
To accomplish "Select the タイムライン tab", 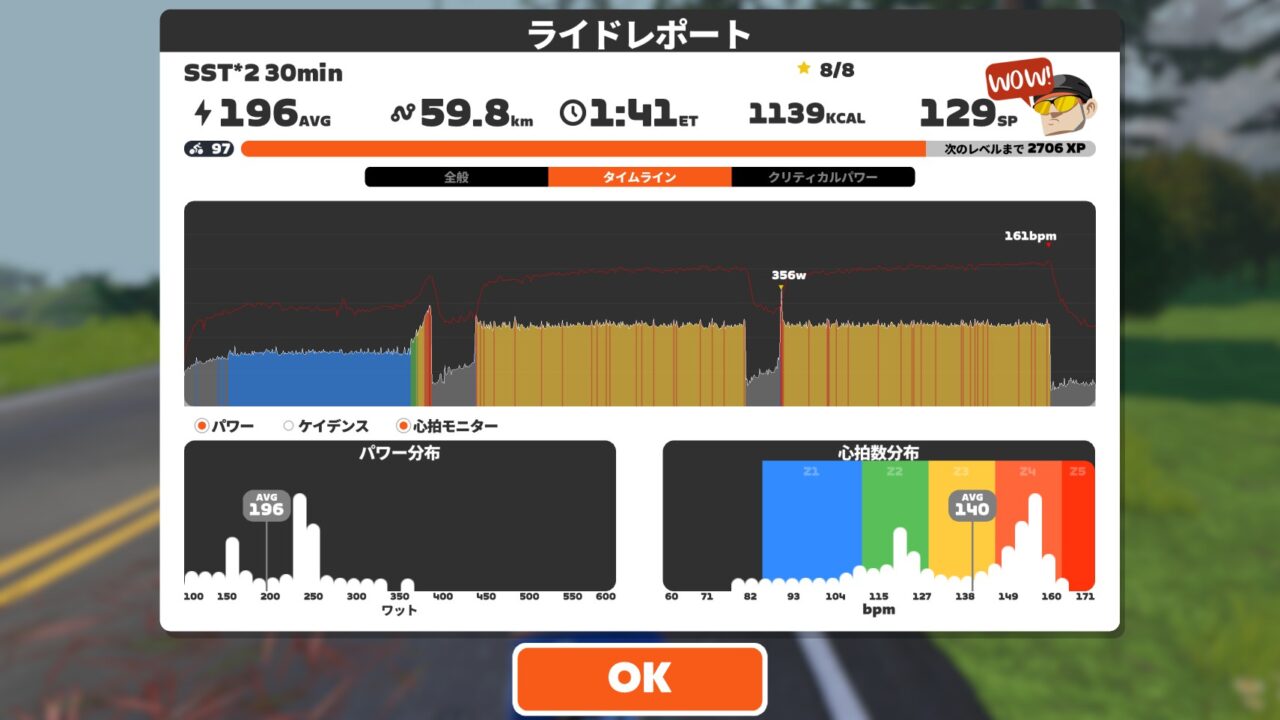I will coord(639,177).
